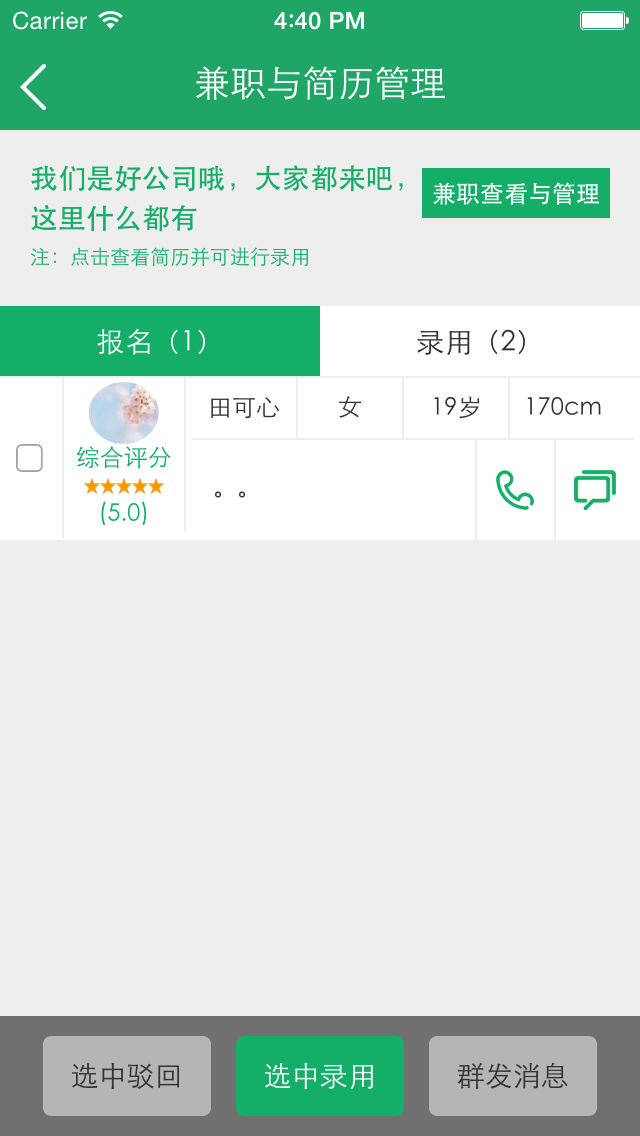Message 田可心 with the chat icon

pyautogui.click(x=595, y=490)
